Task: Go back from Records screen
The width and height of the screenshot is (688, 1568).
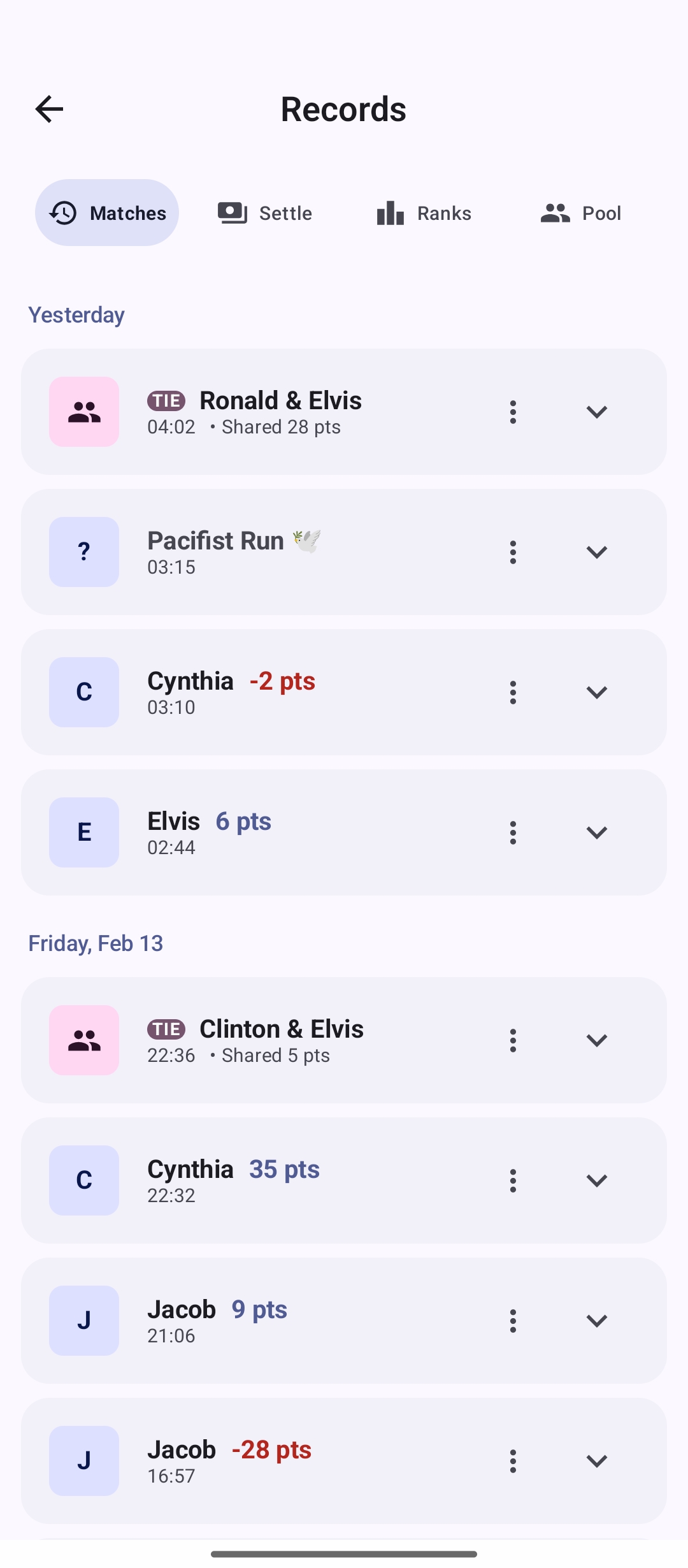Action: pyautogui.click(x=49, y=109)
